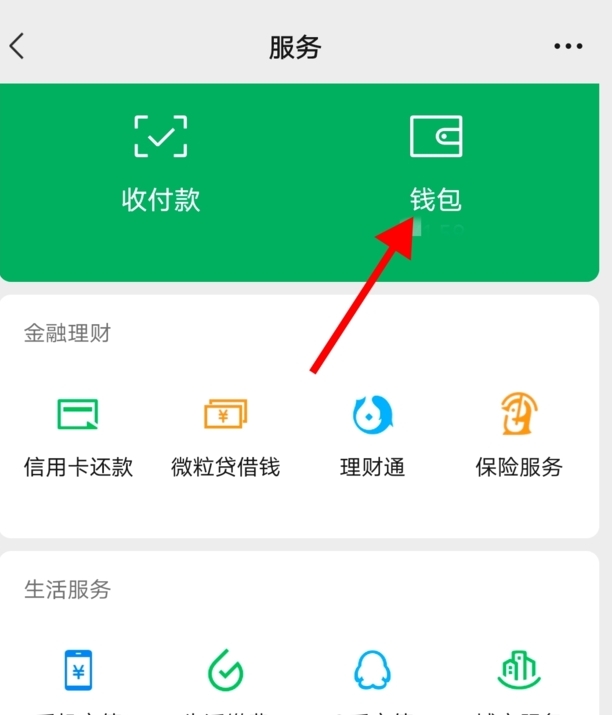Select 信用卡还款 credit card repayment
Screen dimensions: 612x715
(78, 435)
